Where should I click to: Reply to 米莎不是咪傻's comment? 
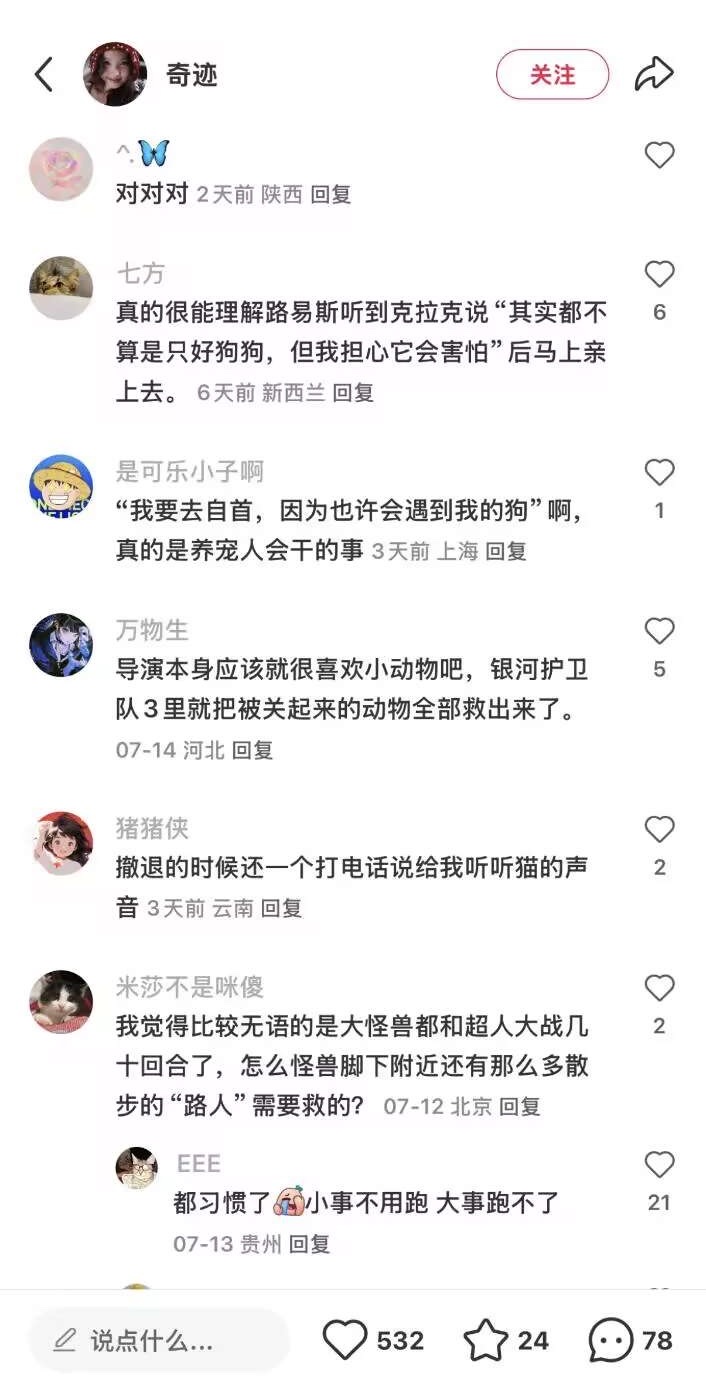click(520, 1106)
